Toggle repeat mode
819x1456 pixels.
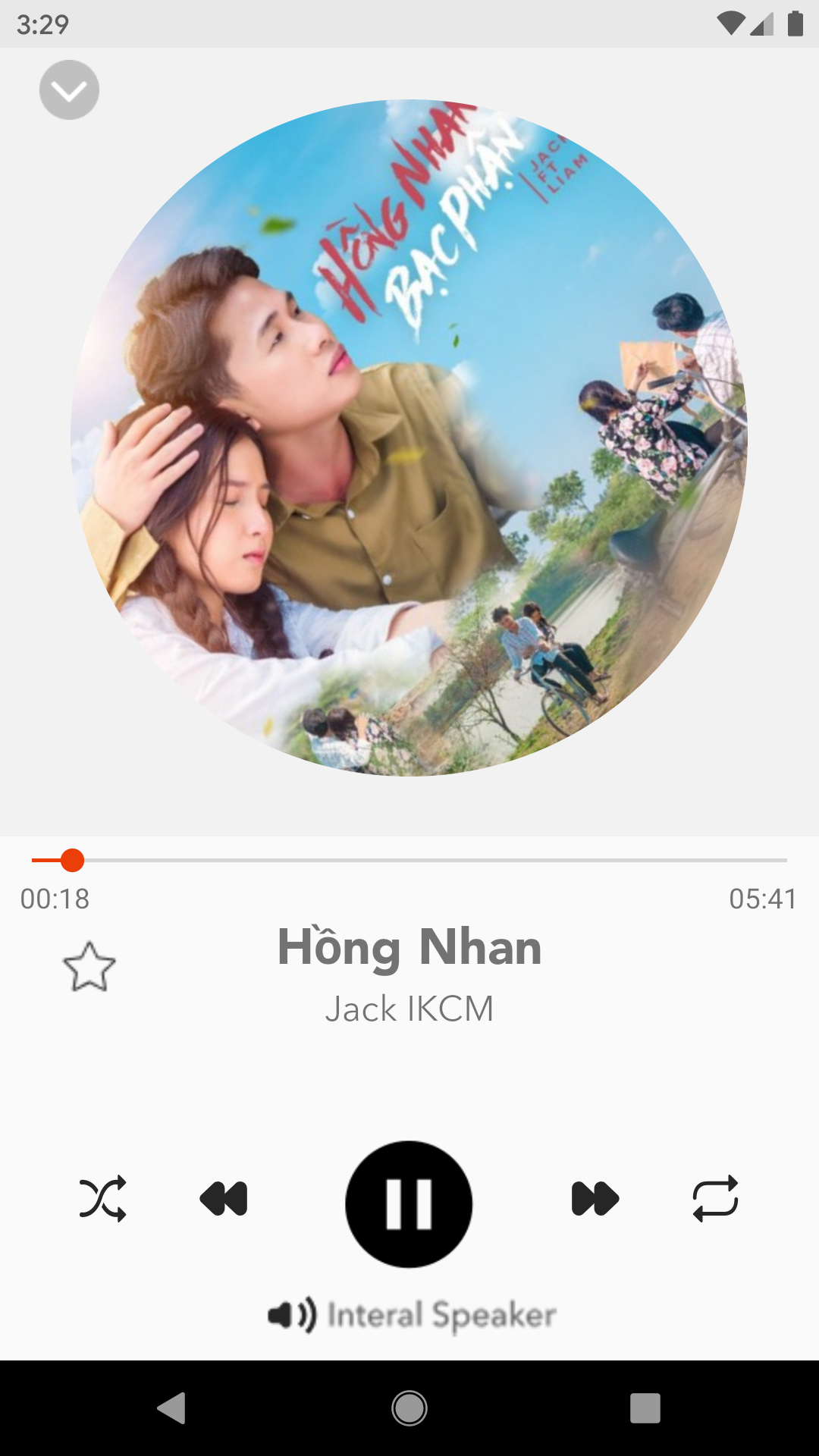(x=715, y=1199)
